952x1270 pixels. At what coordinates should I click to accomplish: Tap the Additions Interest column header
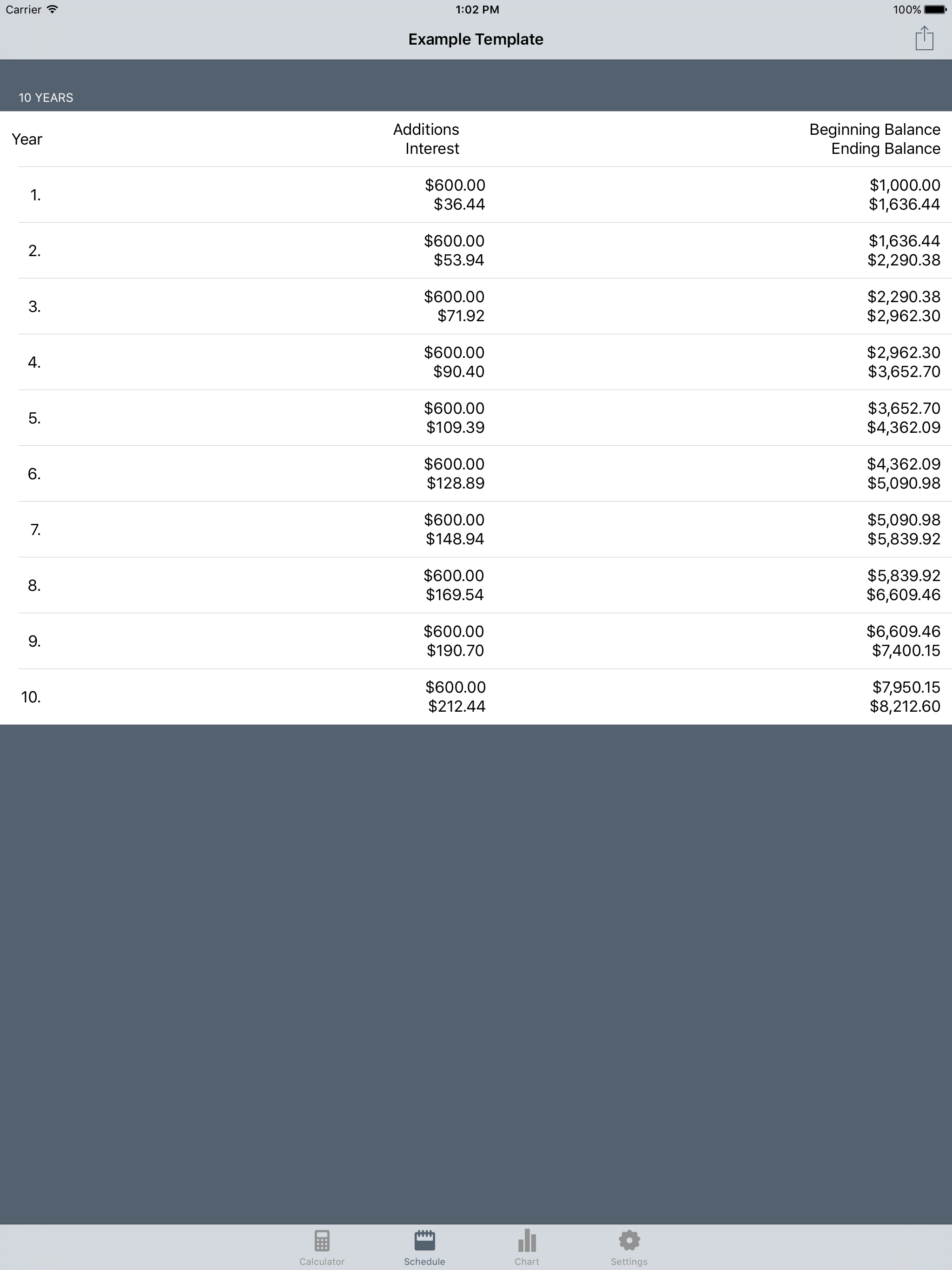(426, 139)
